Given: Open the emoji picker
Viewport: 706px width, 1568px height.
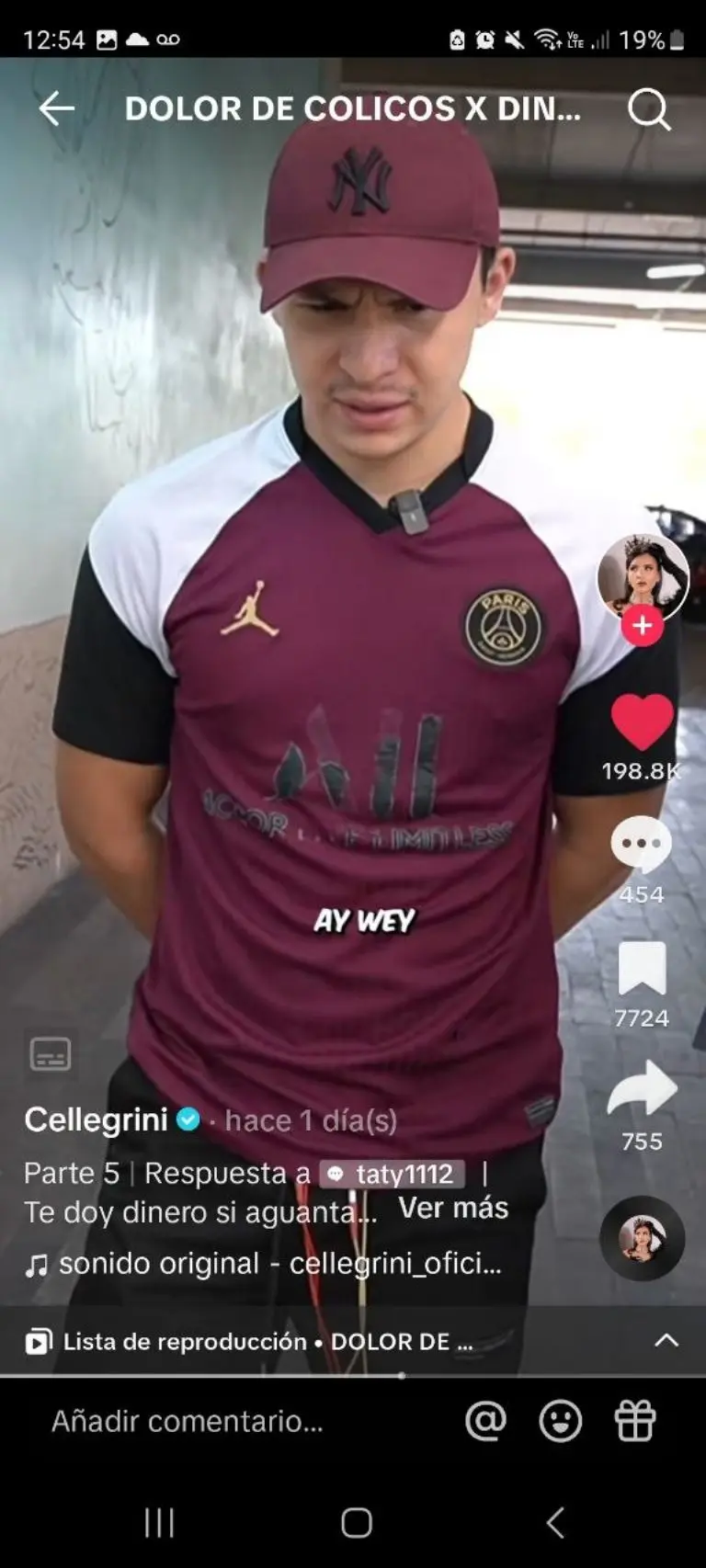Looking at the screenshot, I should tap(560, 1421).
